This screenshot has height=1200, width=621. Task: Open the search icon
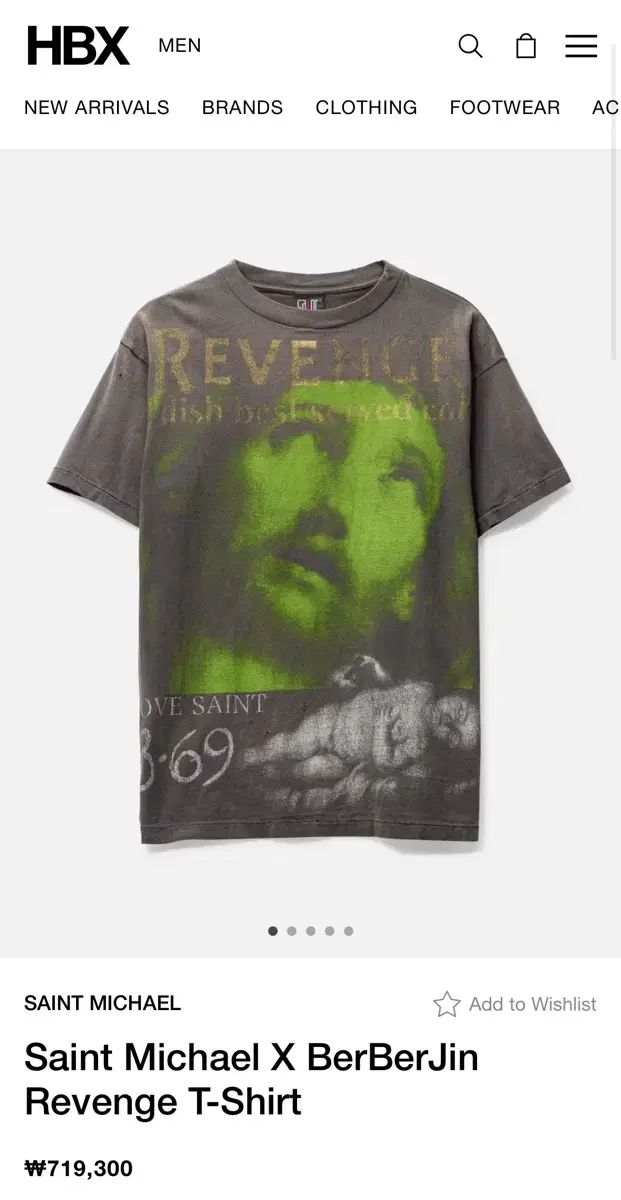tap(470, 46)
